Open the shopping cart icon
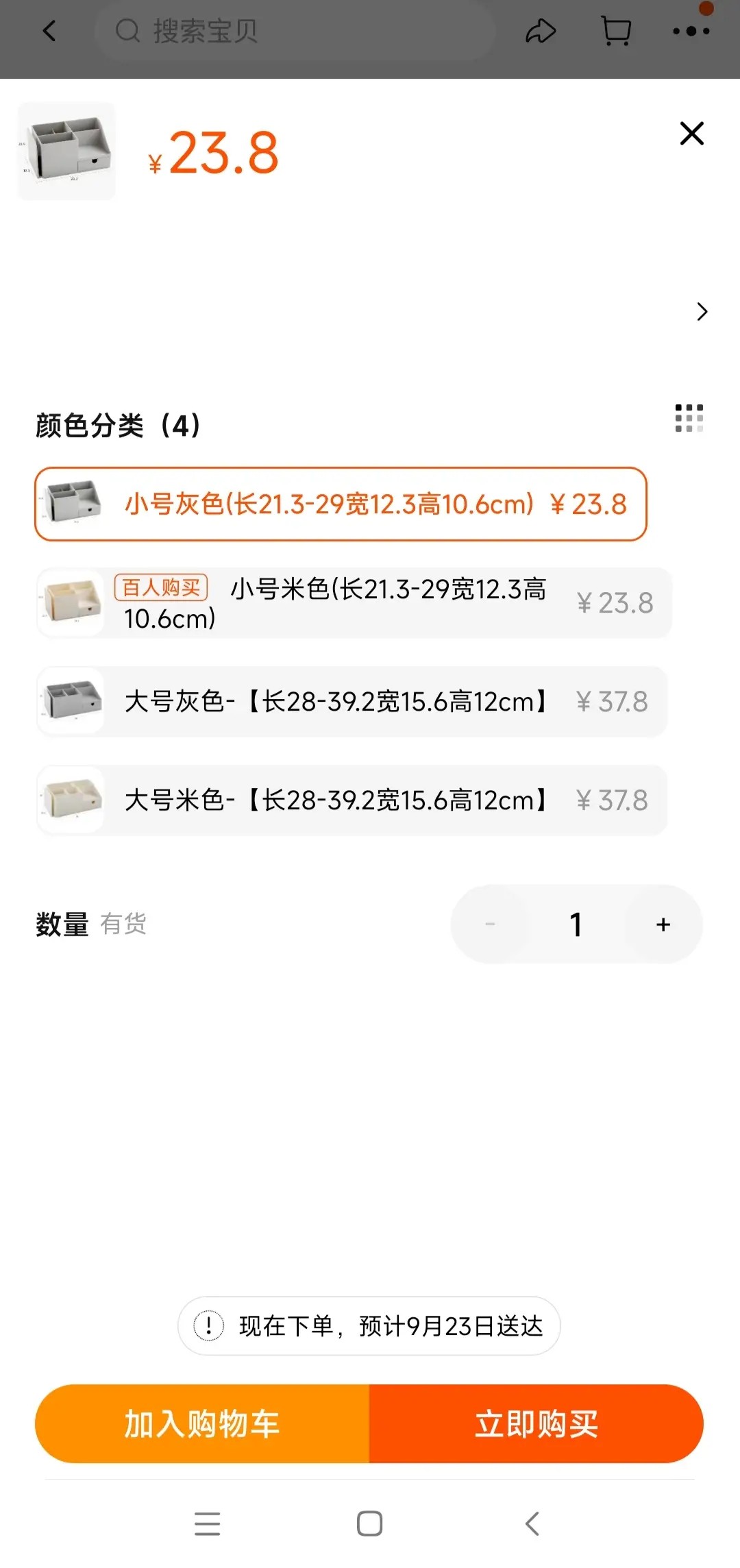This screenshot has width=740, height=1568. (x=615, y=31)
